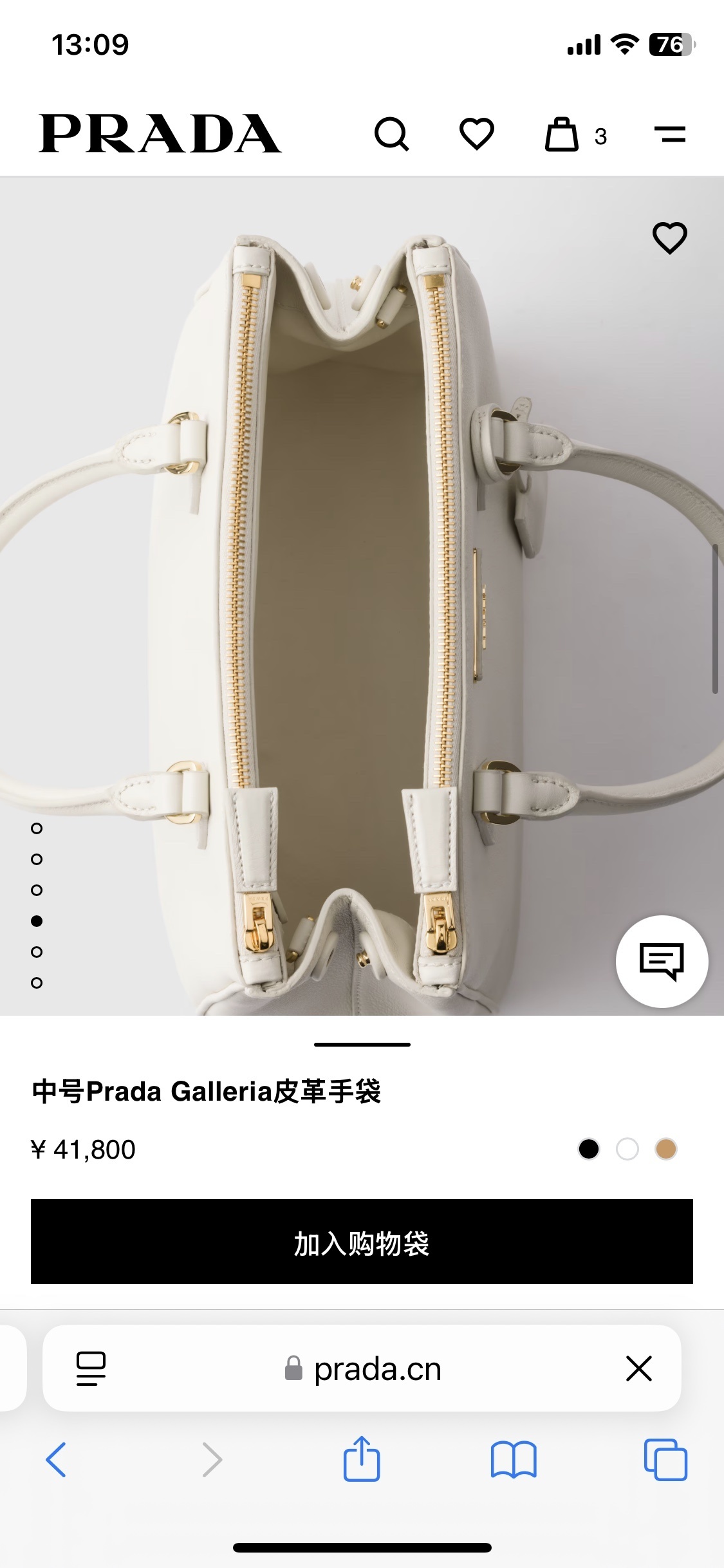Screen dimensions: 724x1568
Task: Tap 加入购物袋 to add to bag
Action: tap(362, 1242)
